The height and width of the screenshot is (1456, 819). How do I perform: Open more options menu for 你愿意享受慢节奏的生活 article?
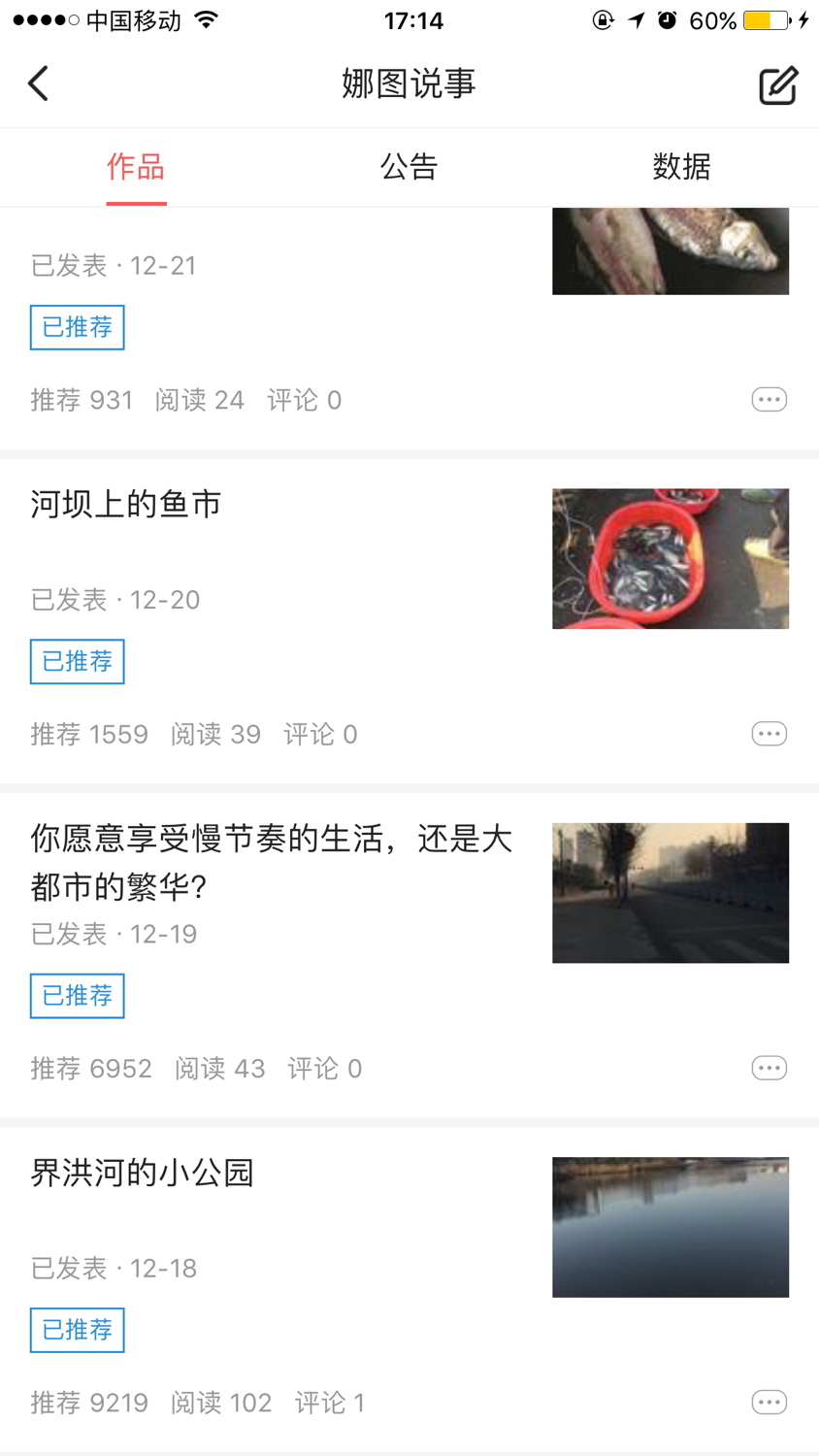point(769,1067)
